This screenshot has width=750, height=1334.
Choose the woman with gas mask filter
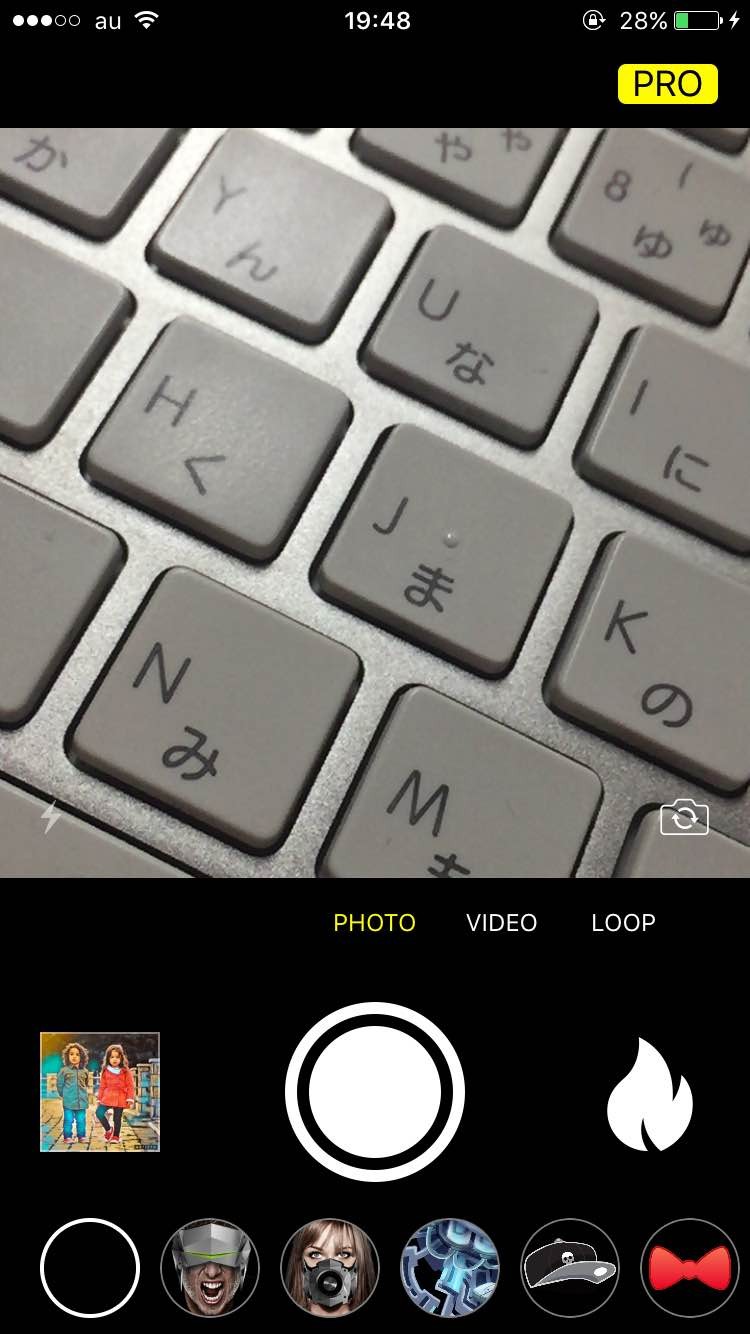330,1267
